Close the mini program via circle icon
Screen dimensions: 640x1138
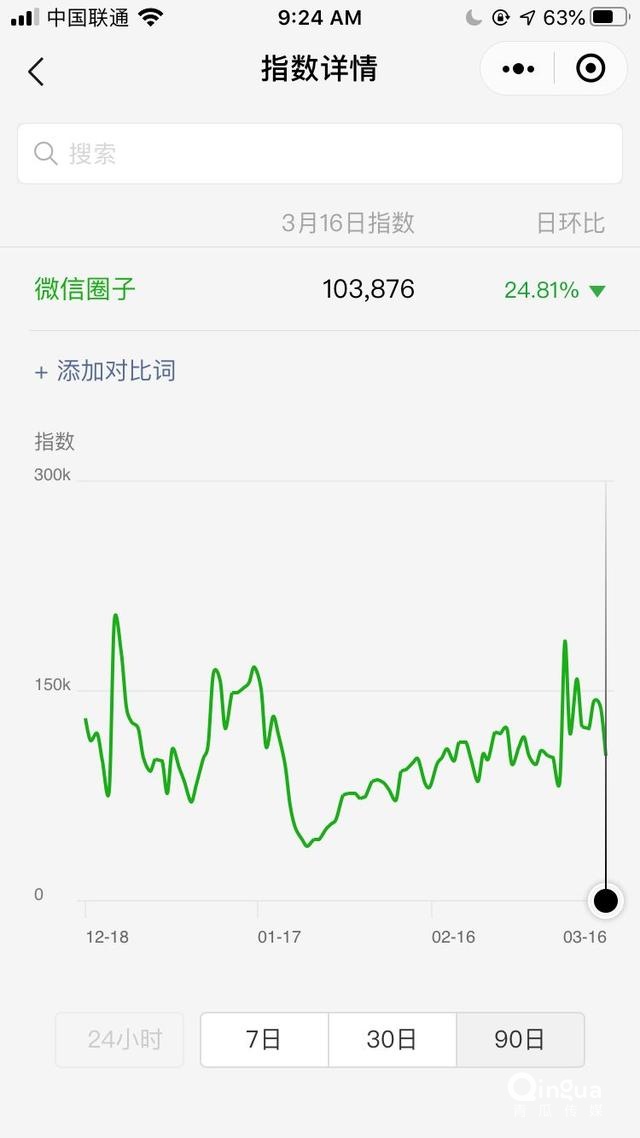[x=590, y=69]
